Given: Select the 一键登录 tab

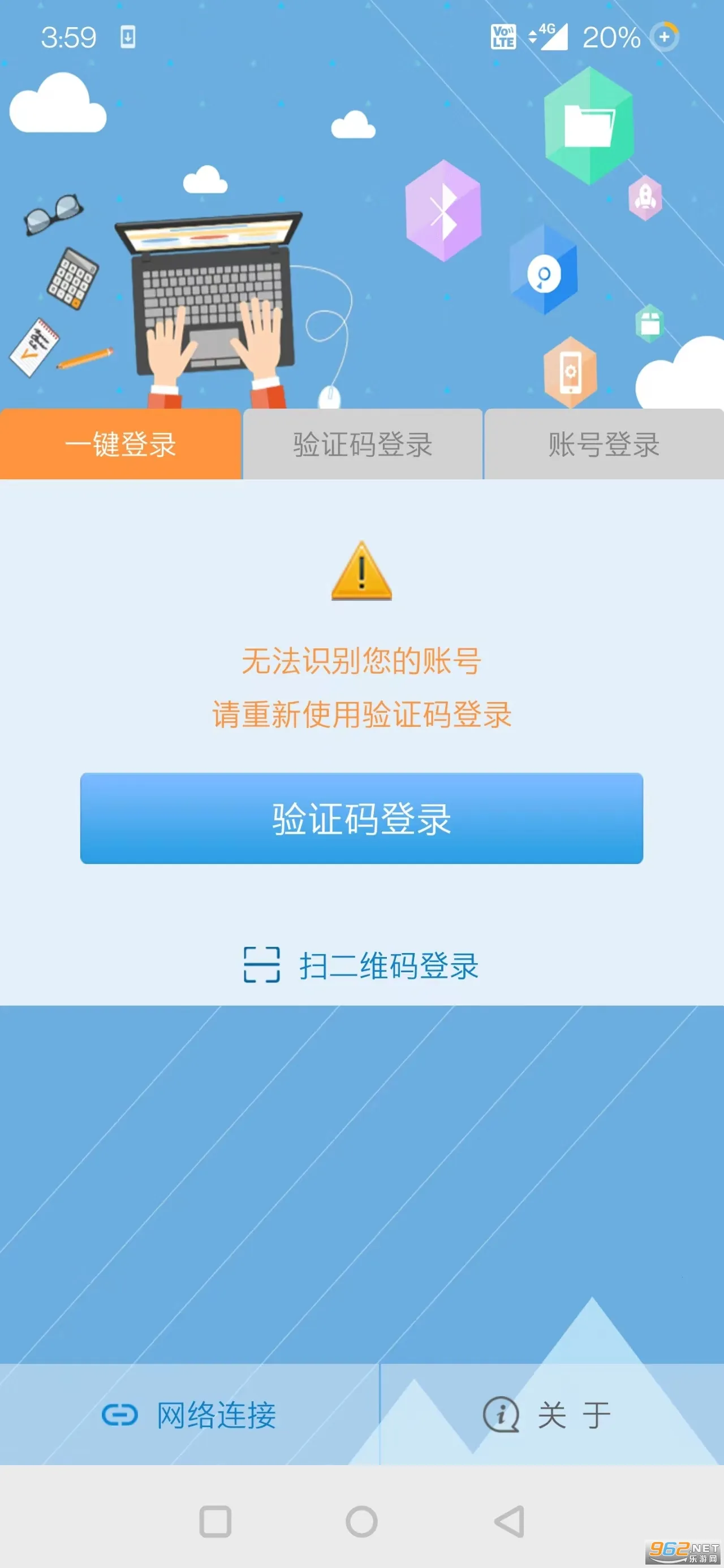Looking at the screenshot, I should click(120, 445).
